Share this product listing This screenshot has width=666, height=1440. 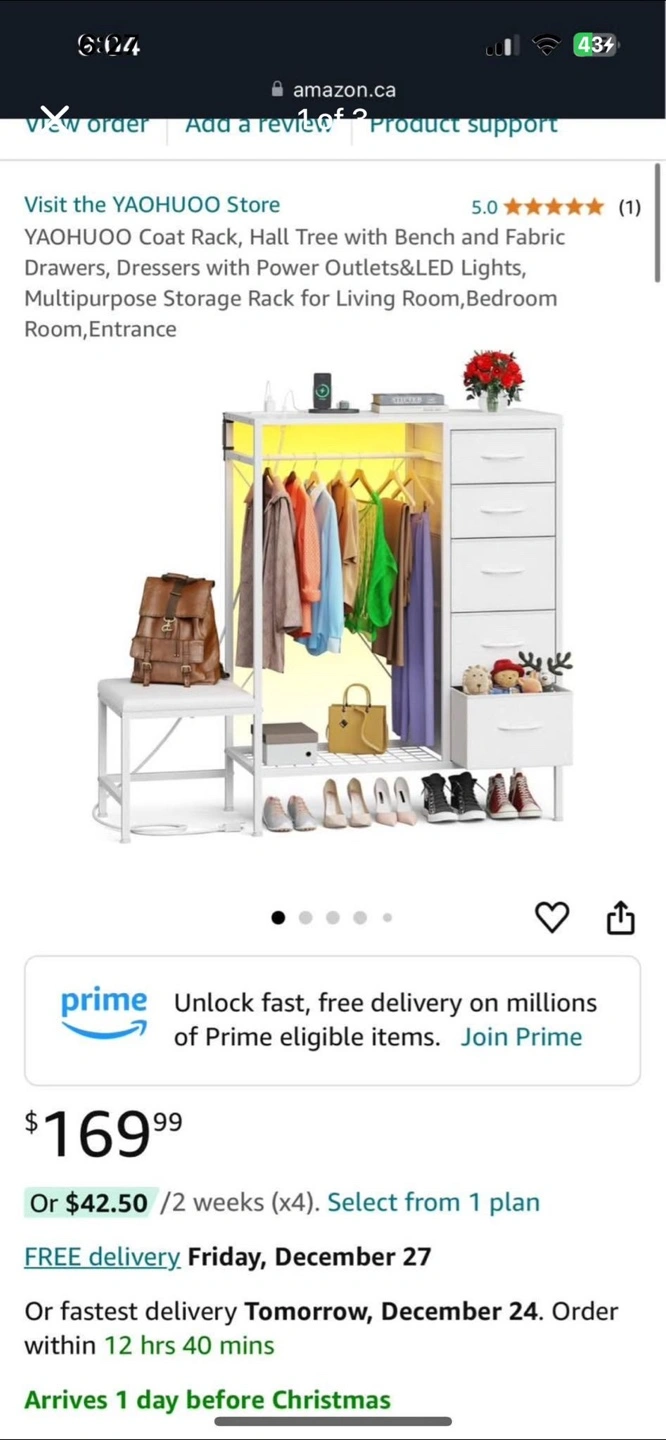[x=621, y=917]
